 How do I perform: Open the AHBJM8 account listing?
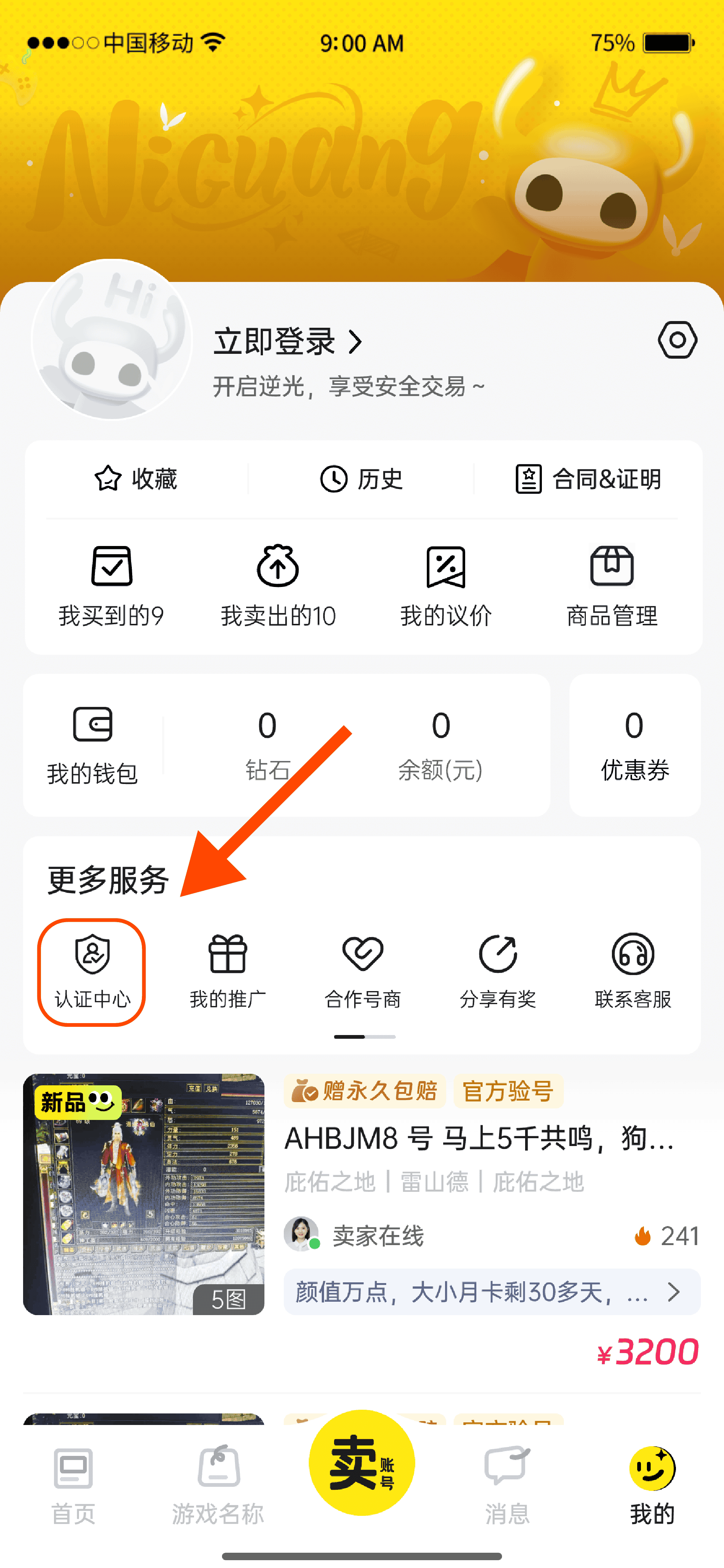point(479,1138)
